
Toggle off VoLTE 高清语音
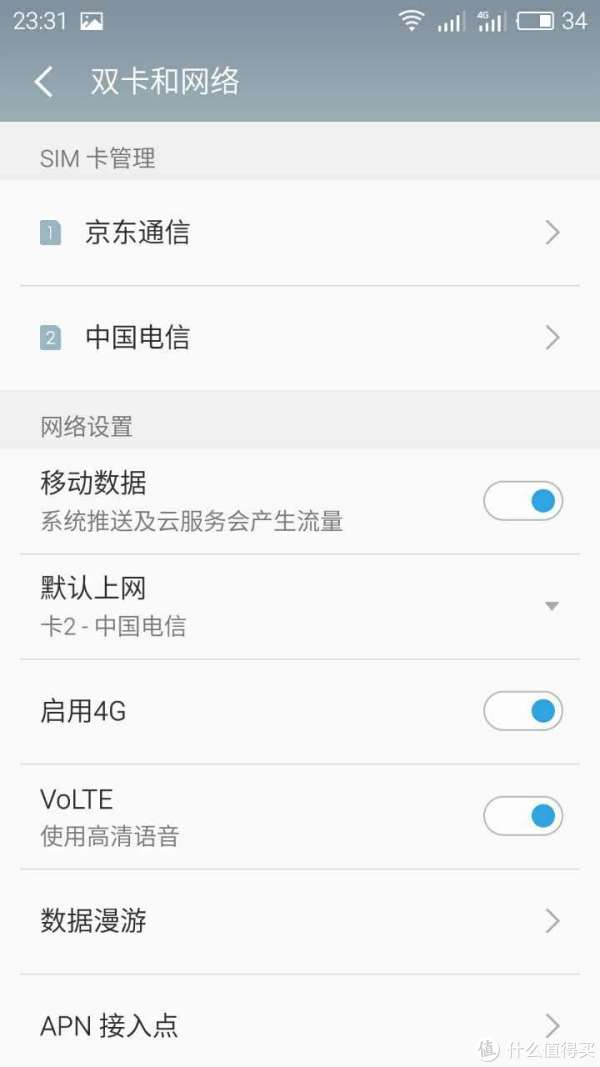click(x=522, y=816)
